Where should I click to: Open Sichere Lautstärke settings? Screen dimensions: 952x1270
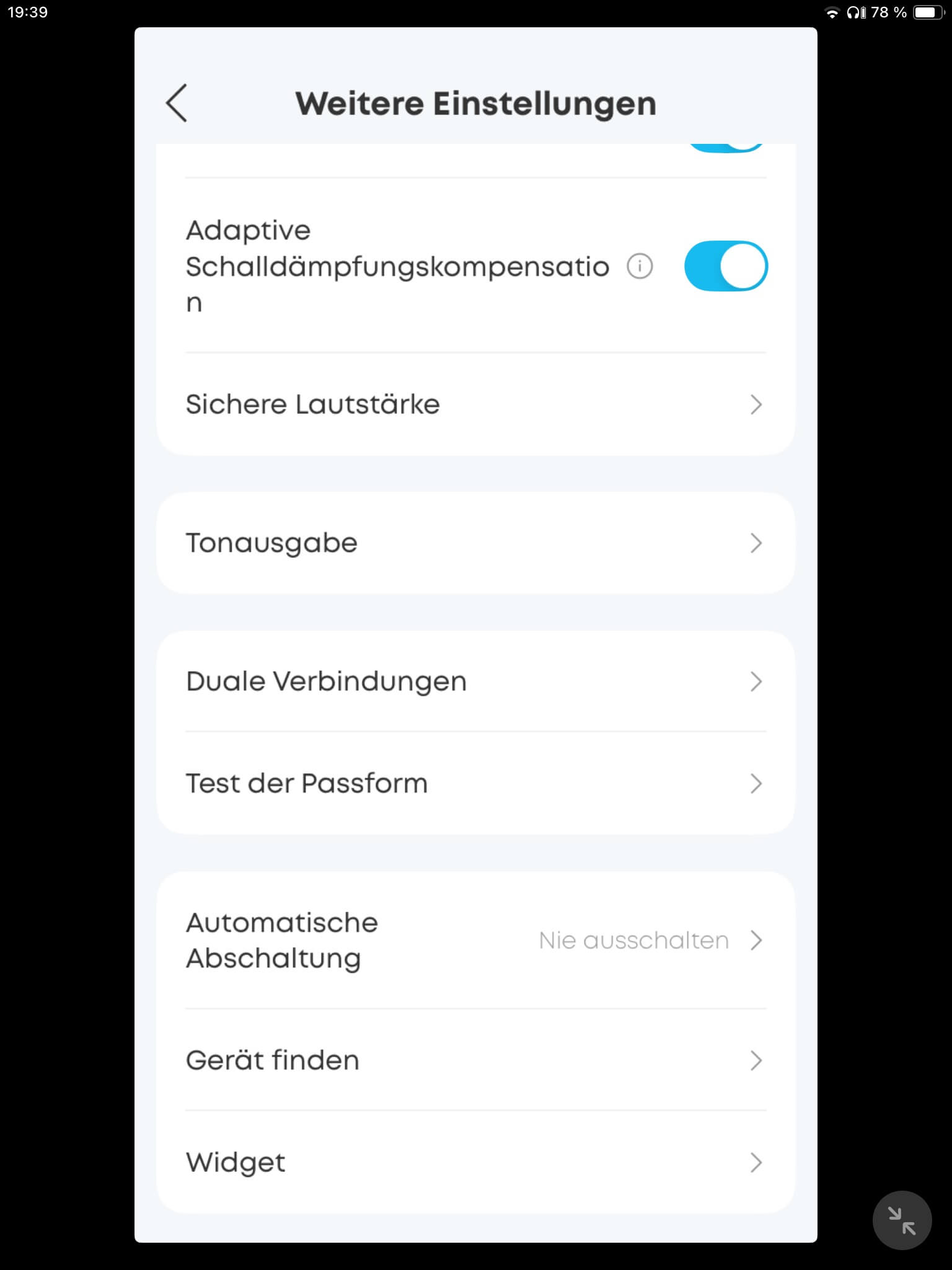click(475, 404)
